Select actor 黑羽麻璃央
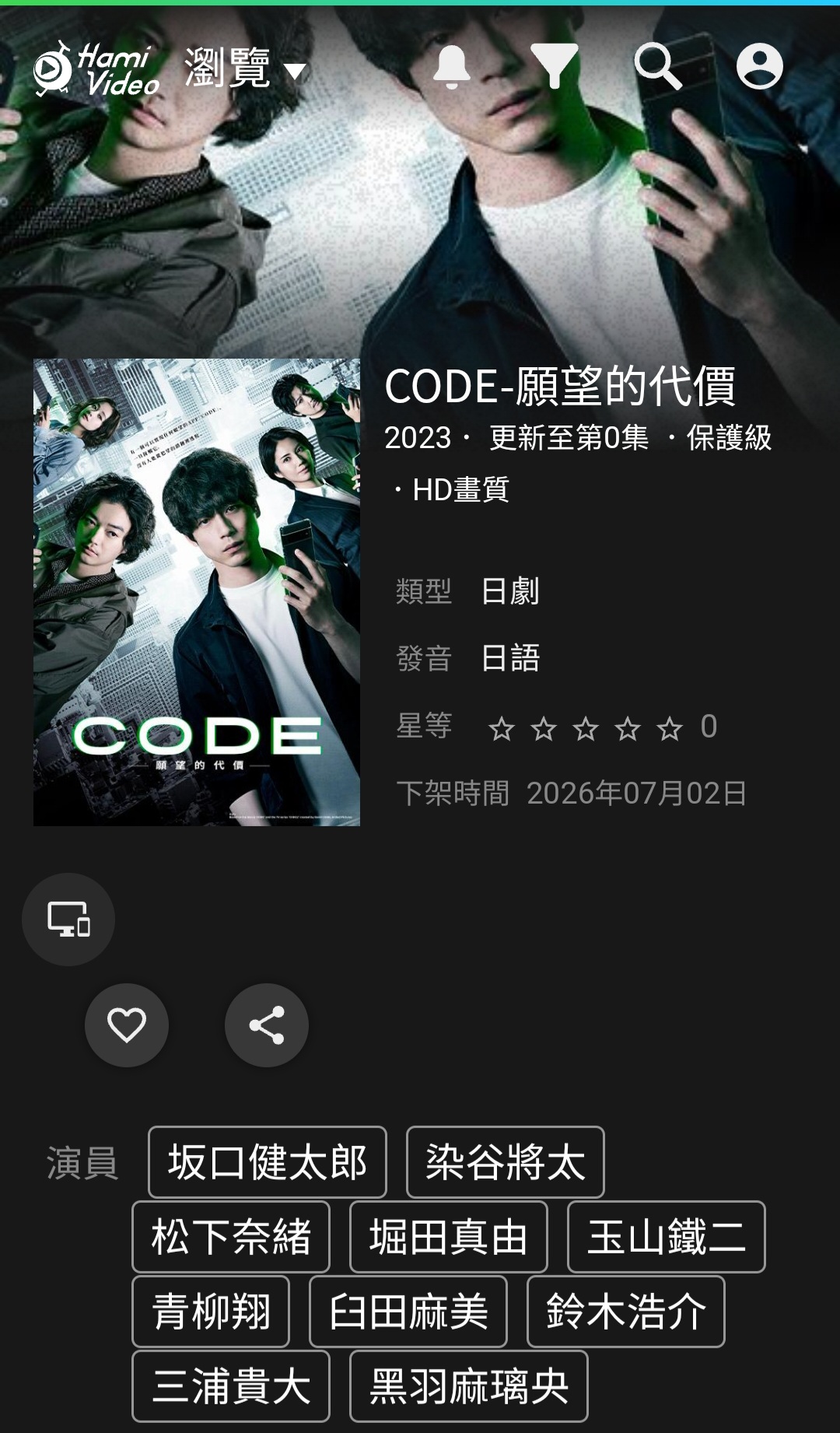The height and width of the screenshot is (1433, 840). (469, 1386)
